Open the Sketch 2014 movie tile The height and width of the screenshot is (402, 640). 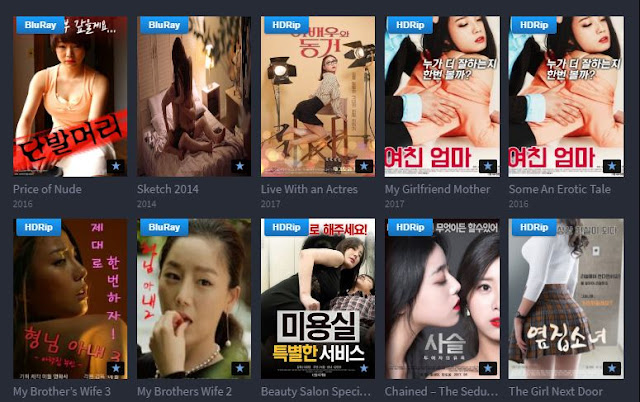(x=193, y=95)
